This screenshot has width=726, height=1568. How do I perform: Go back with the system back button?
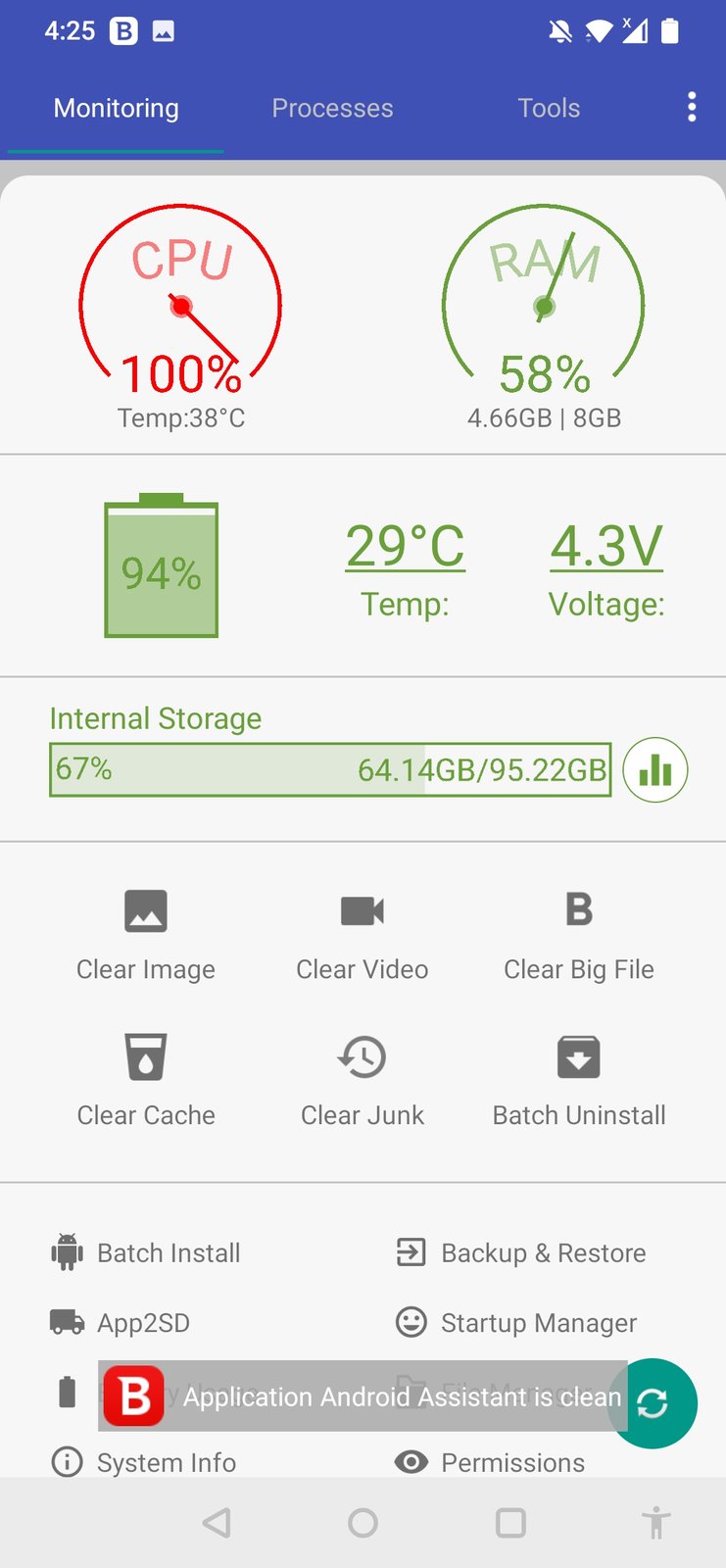pos(217,1523)
